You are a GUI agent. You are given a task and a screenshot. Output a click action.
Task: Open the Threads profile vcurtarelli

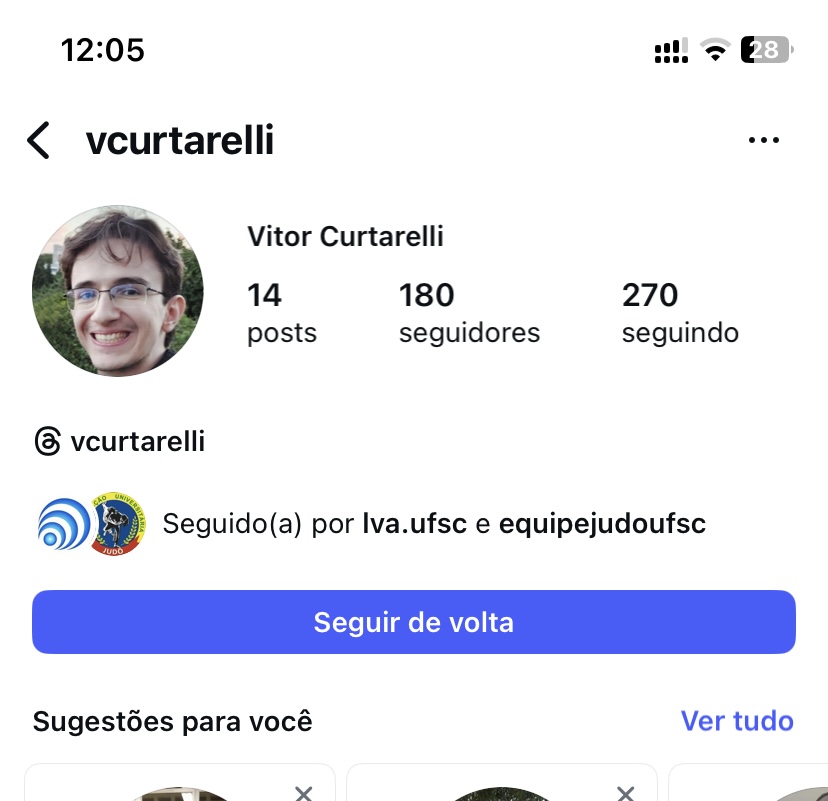click(x=120, y=441)
